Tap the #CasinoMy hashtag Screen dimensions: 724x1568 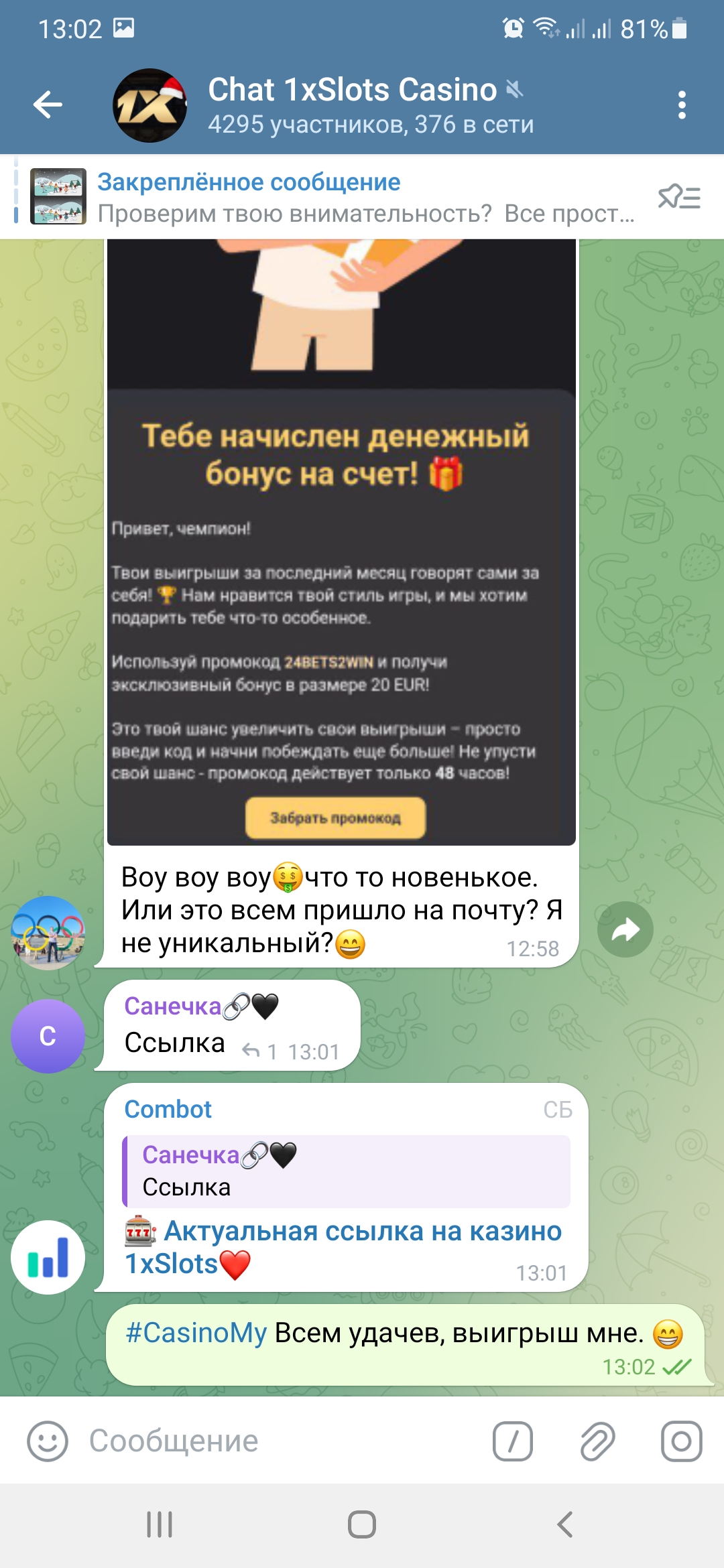[196, 1333]
